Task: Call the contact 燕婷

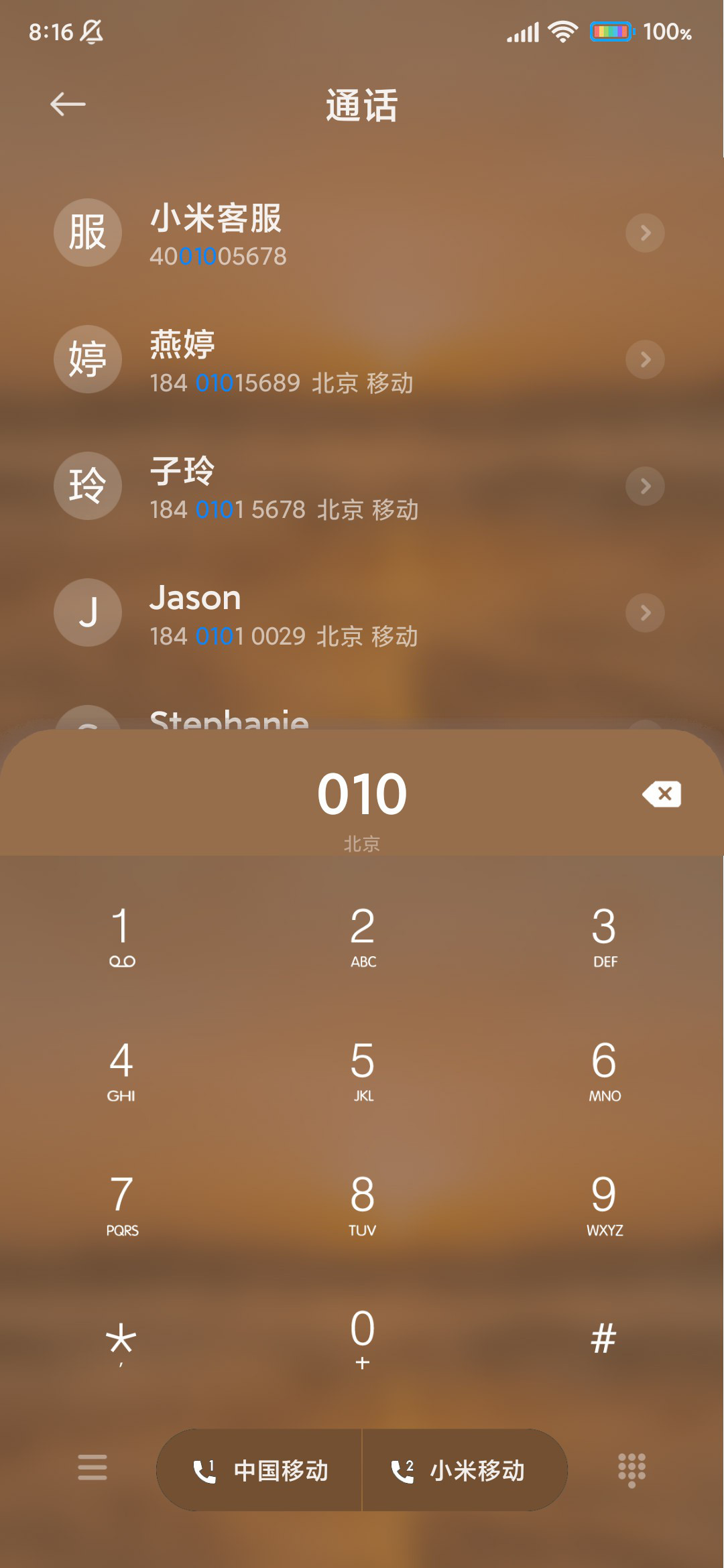Action: coord(362,360)
